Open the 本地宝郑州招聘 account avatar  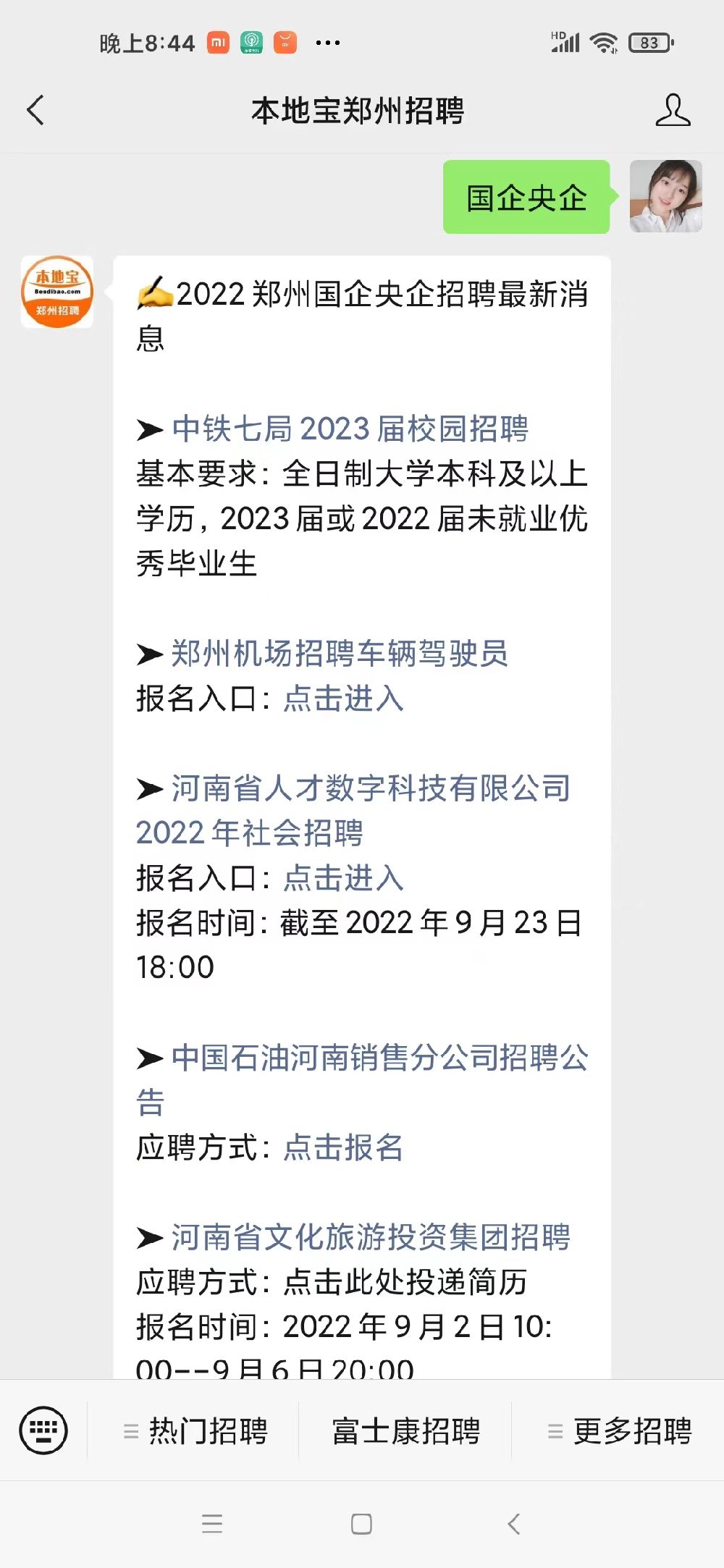[x=57, y=292]
